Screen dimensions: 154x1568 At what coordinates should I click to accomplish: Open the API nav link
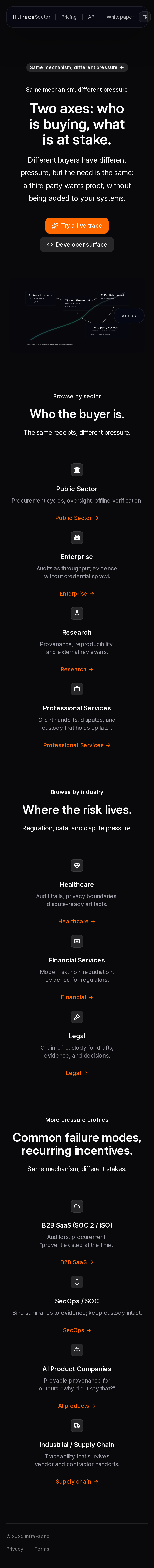pos(92,17)
